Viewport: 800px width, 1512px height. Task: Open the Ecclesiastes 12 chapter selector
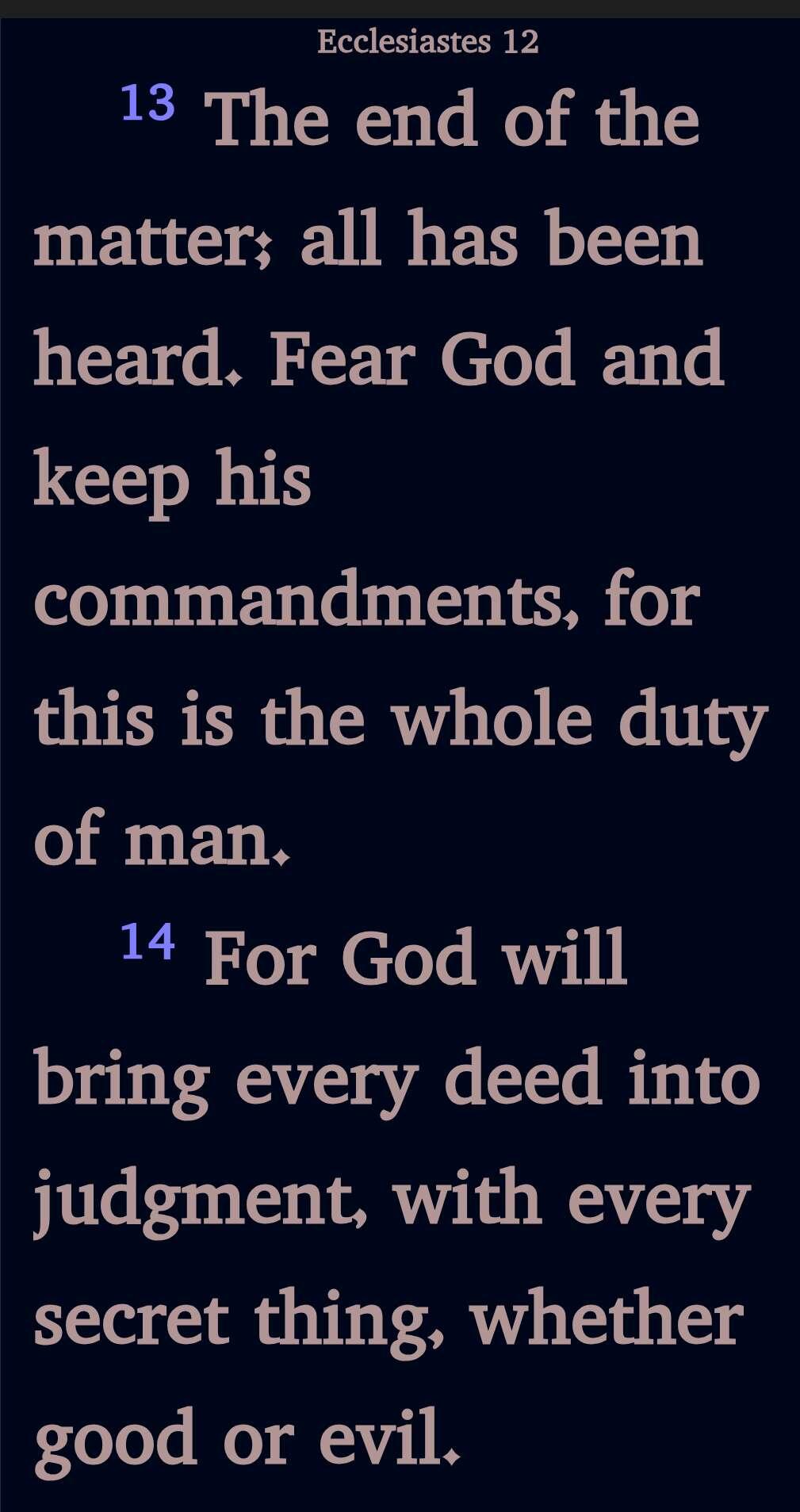click(x=427, y=42)
